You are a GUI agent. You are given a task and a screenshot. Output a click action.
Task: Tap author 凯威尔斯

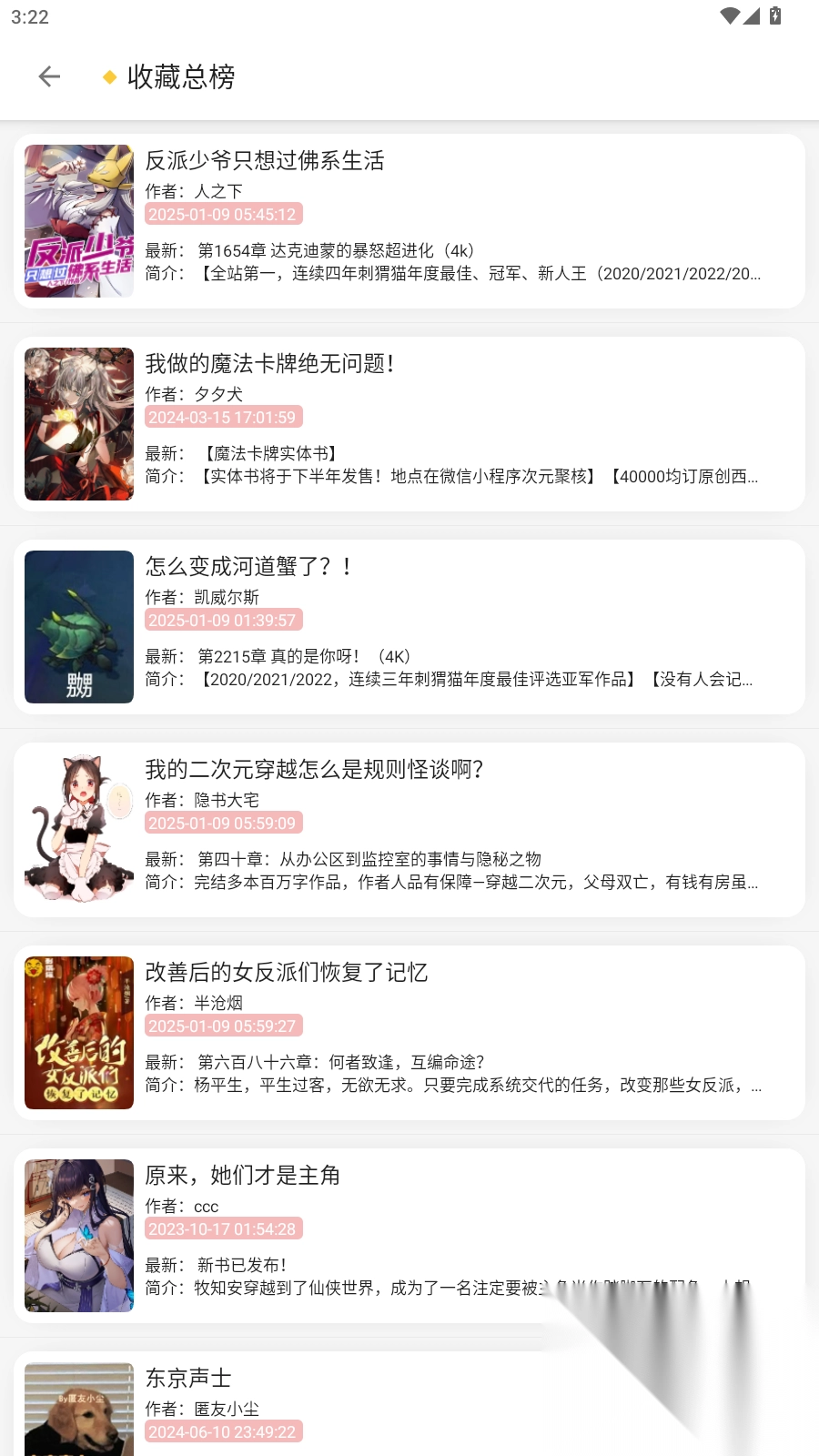coord(226,597)
